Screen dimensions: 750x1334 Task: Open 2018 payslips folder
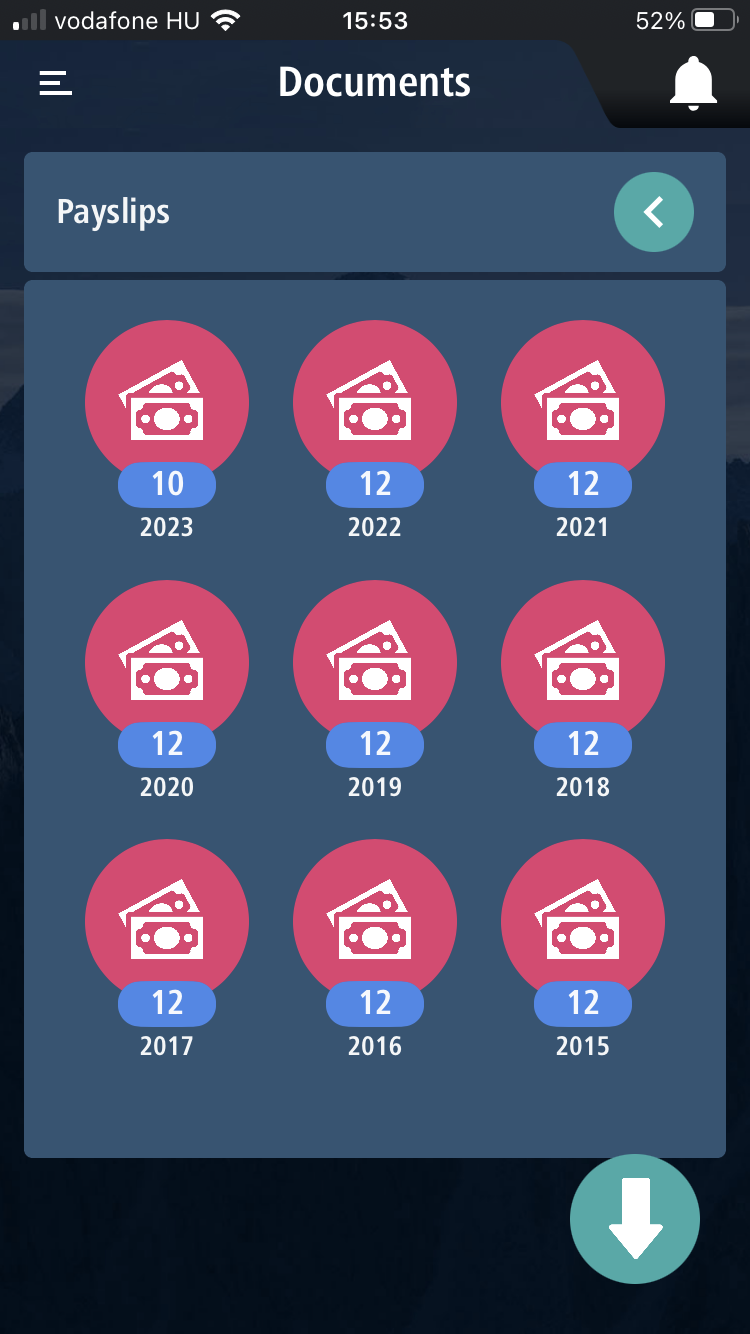(583, 662)
